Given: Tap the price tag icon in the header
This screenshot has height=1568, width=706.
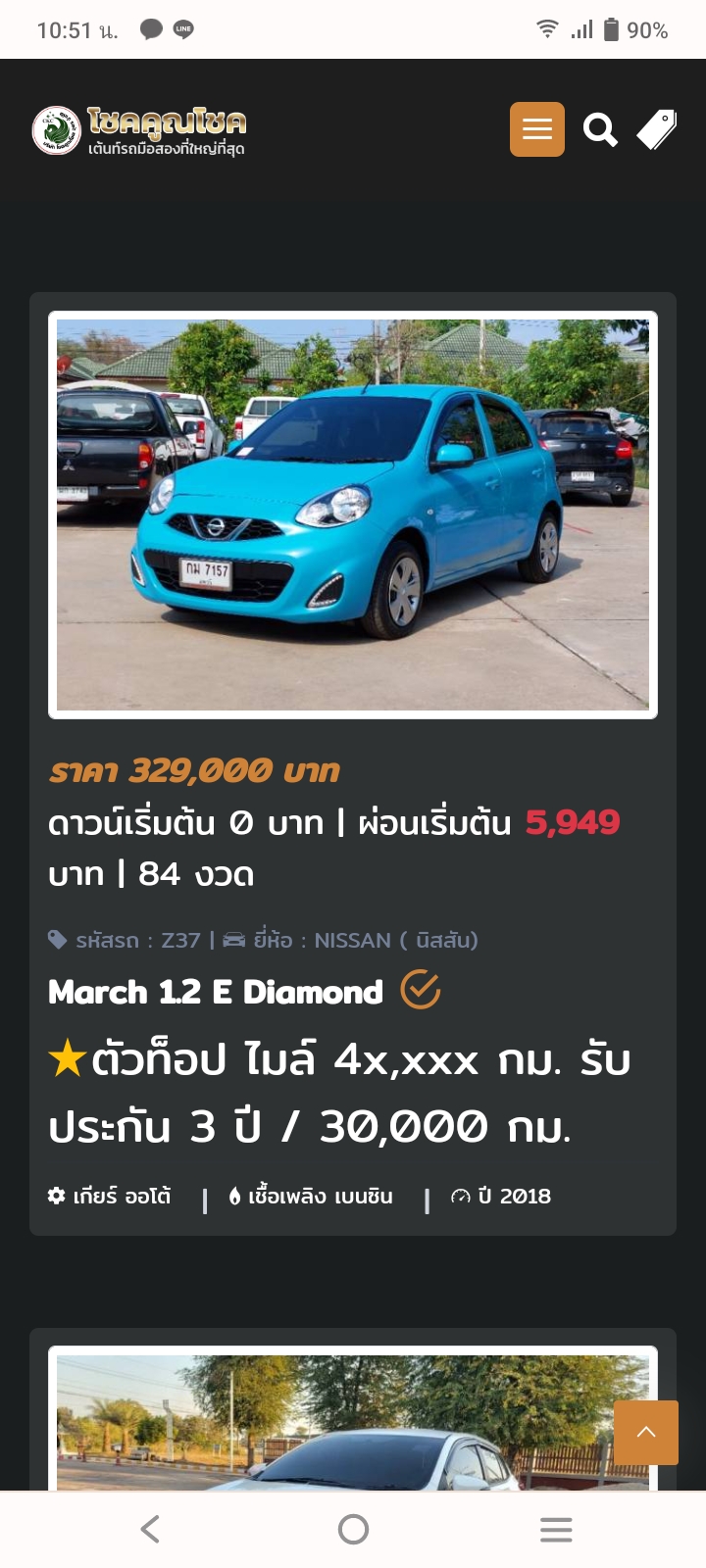Looking at the screenshot, I should 657,129.
